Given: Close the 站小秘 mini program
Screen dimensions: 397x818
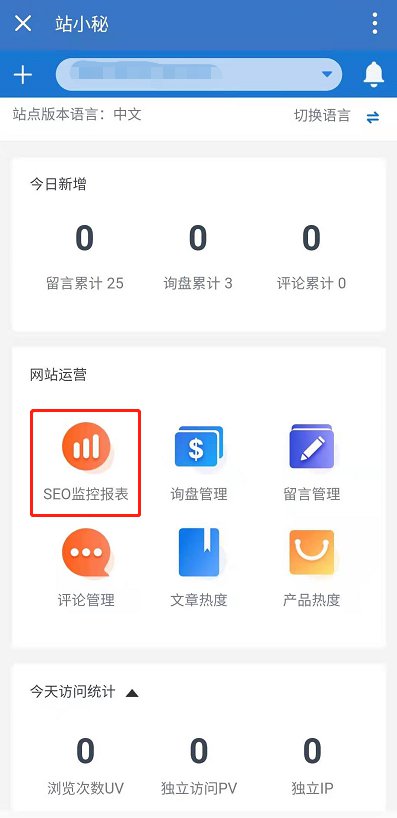Looking at the screenshot, I should point(23,23).
